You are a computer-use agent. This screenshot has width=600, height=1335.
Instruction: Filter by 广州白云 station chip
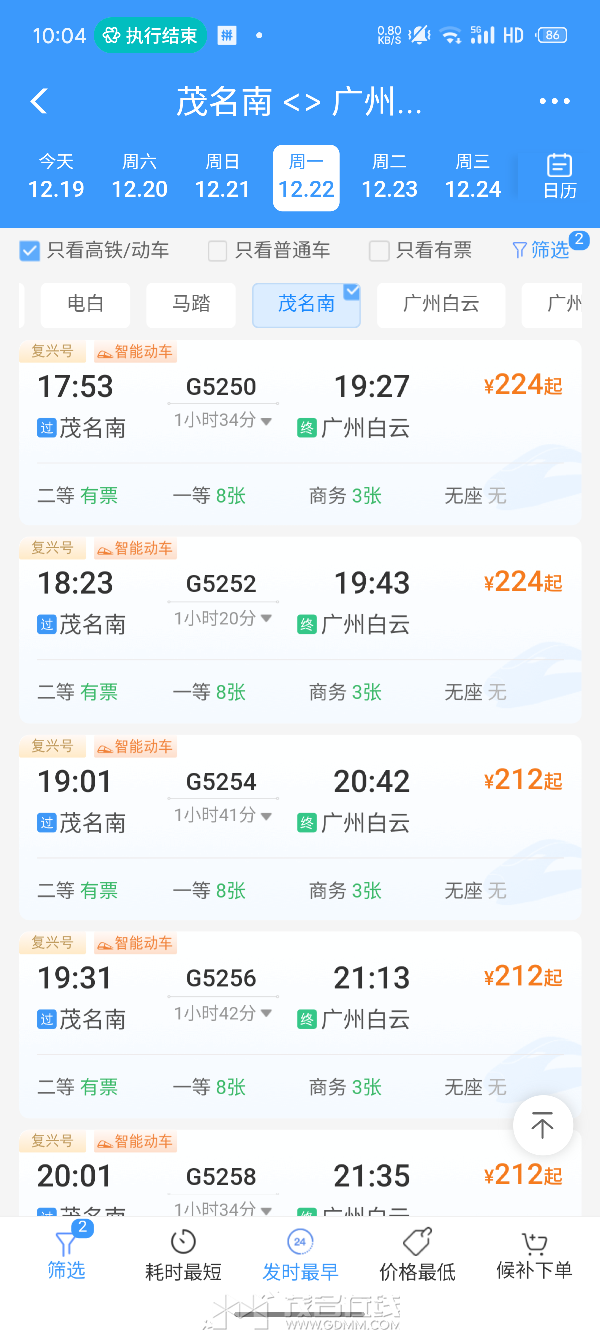[441, 304]
